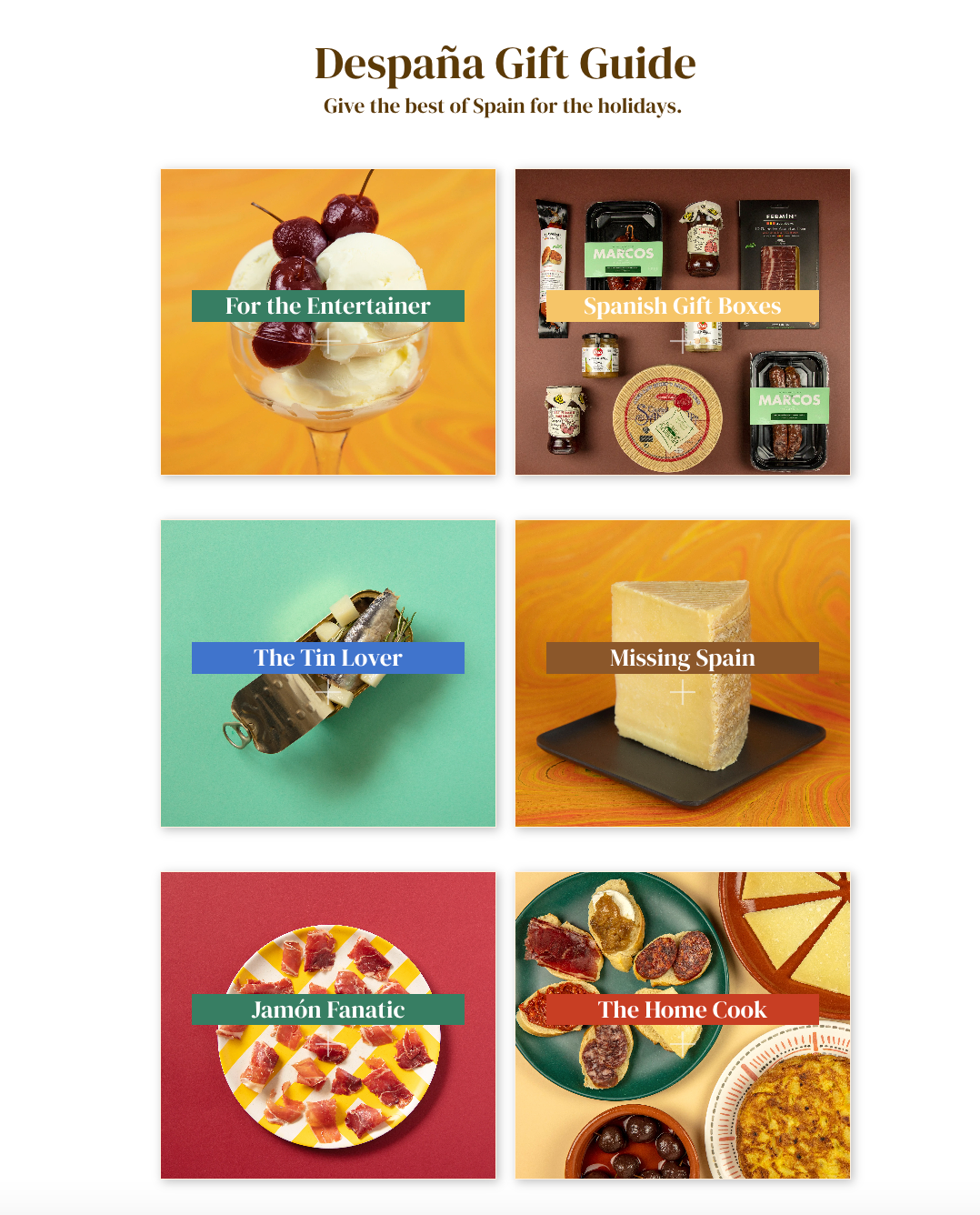Open the "Spanish Gift Boxes" category label
Image resolution: width=980 pixels, height=1215 pixels.
tap(683, 306)
